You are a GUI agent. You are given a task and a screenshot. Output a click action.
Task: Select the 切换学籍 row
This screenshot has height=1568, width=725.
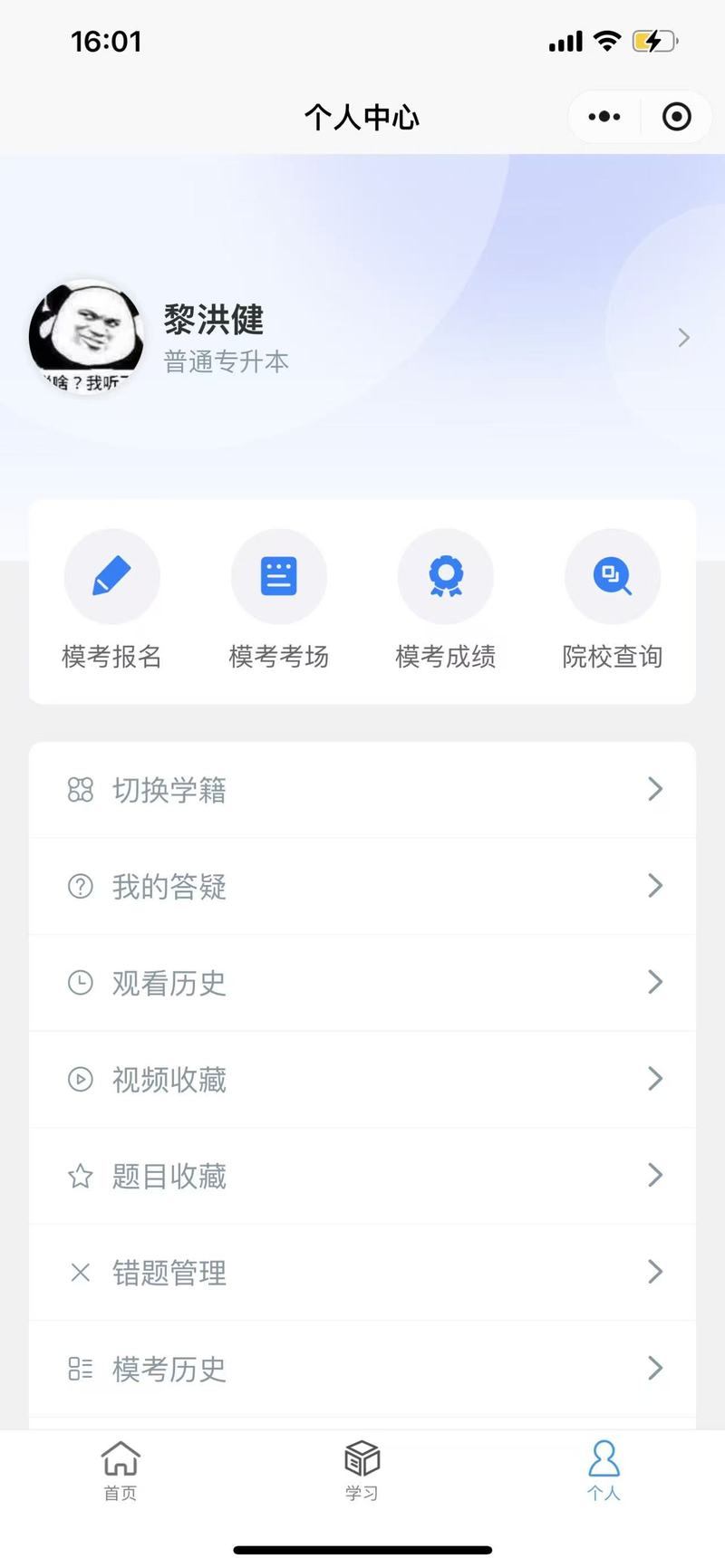[362, 790]
